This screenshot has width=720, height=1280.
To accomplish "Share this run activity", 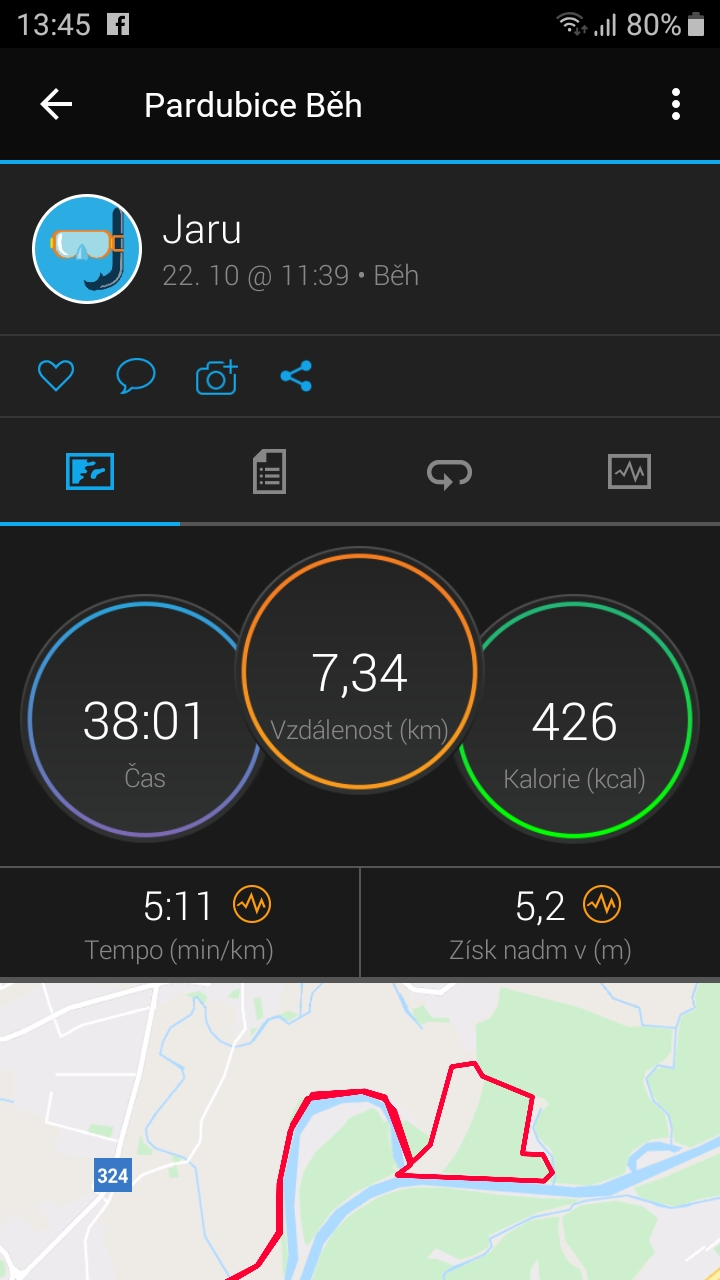I will coord(296,376).
